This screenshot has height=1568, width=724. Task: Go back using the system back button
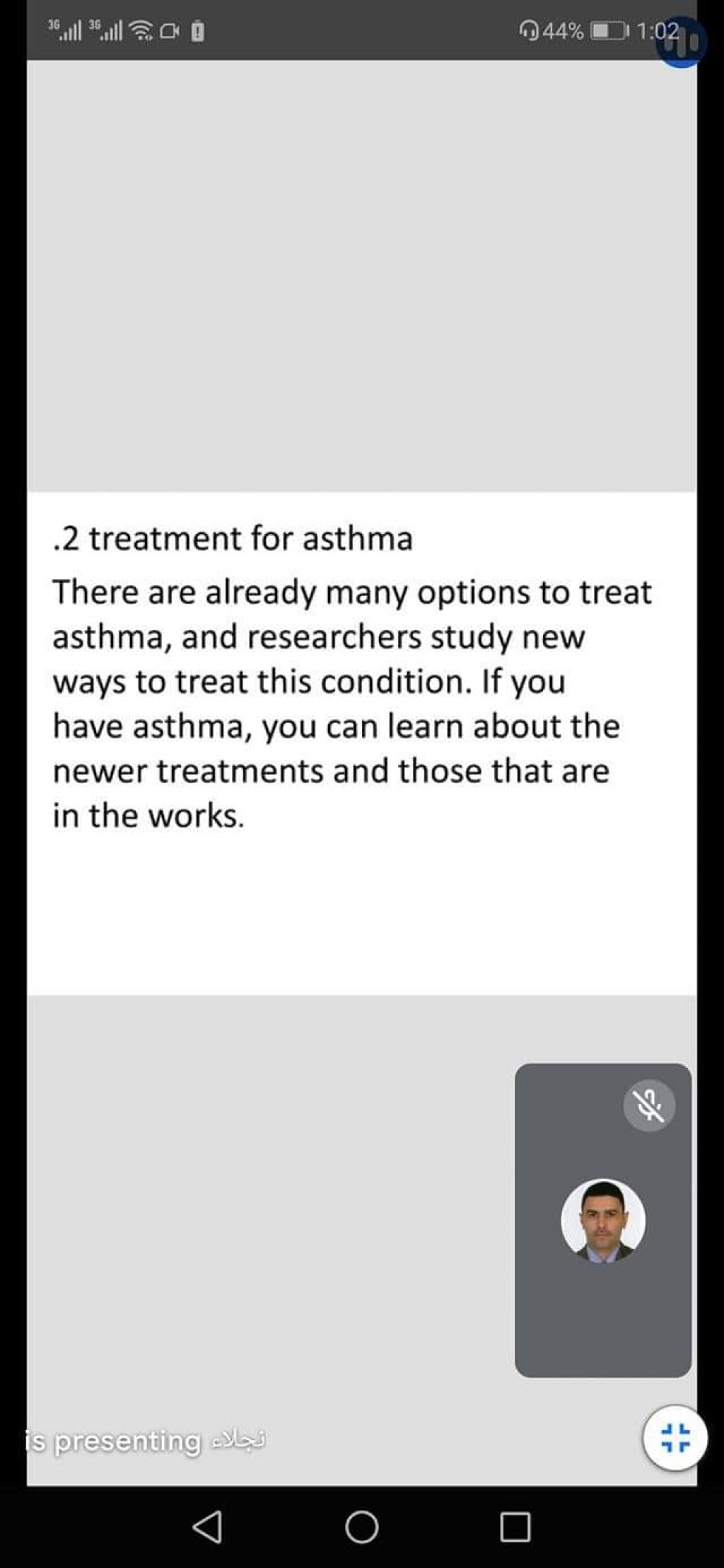pos(207,1527)
